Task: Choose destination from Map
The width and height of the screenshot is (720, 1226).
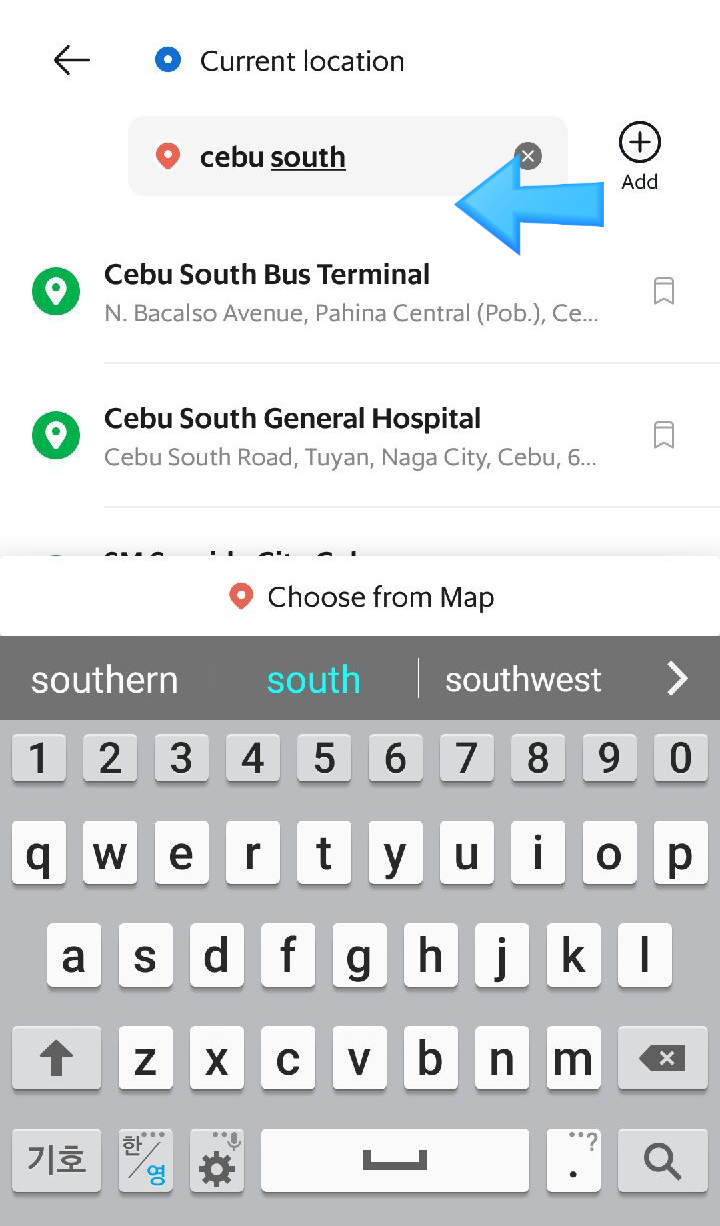Action: click(x=360, y=597)
